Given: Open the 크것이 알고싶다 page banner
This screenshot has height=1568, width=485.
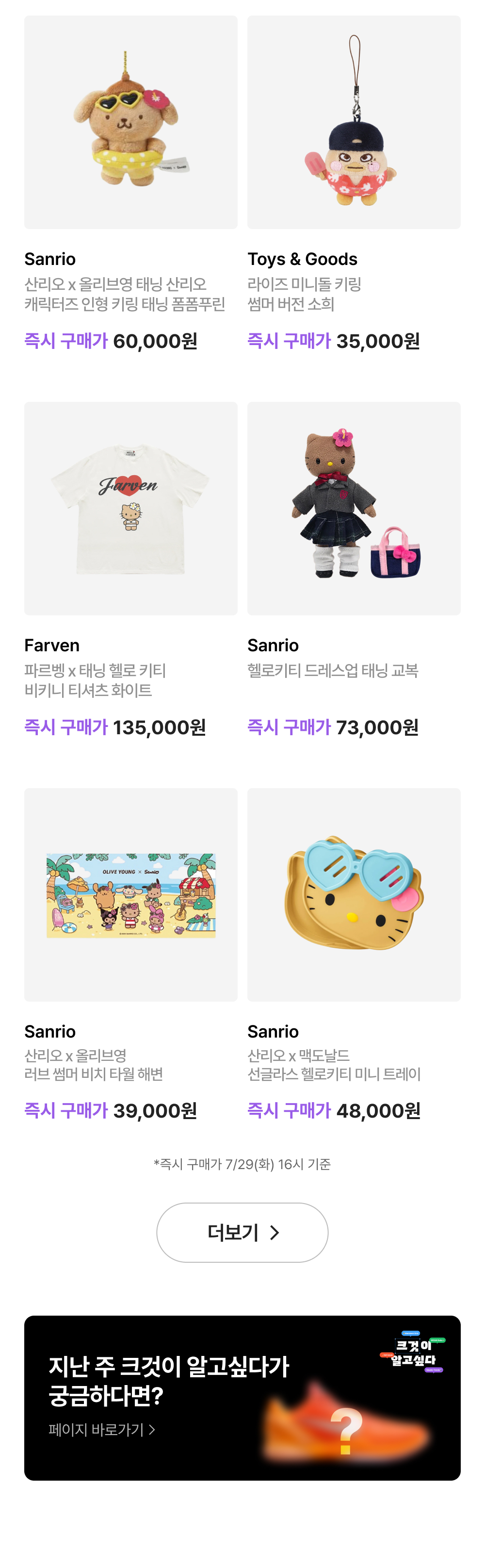Looking at the screenshot, I should pos(242,1398).
